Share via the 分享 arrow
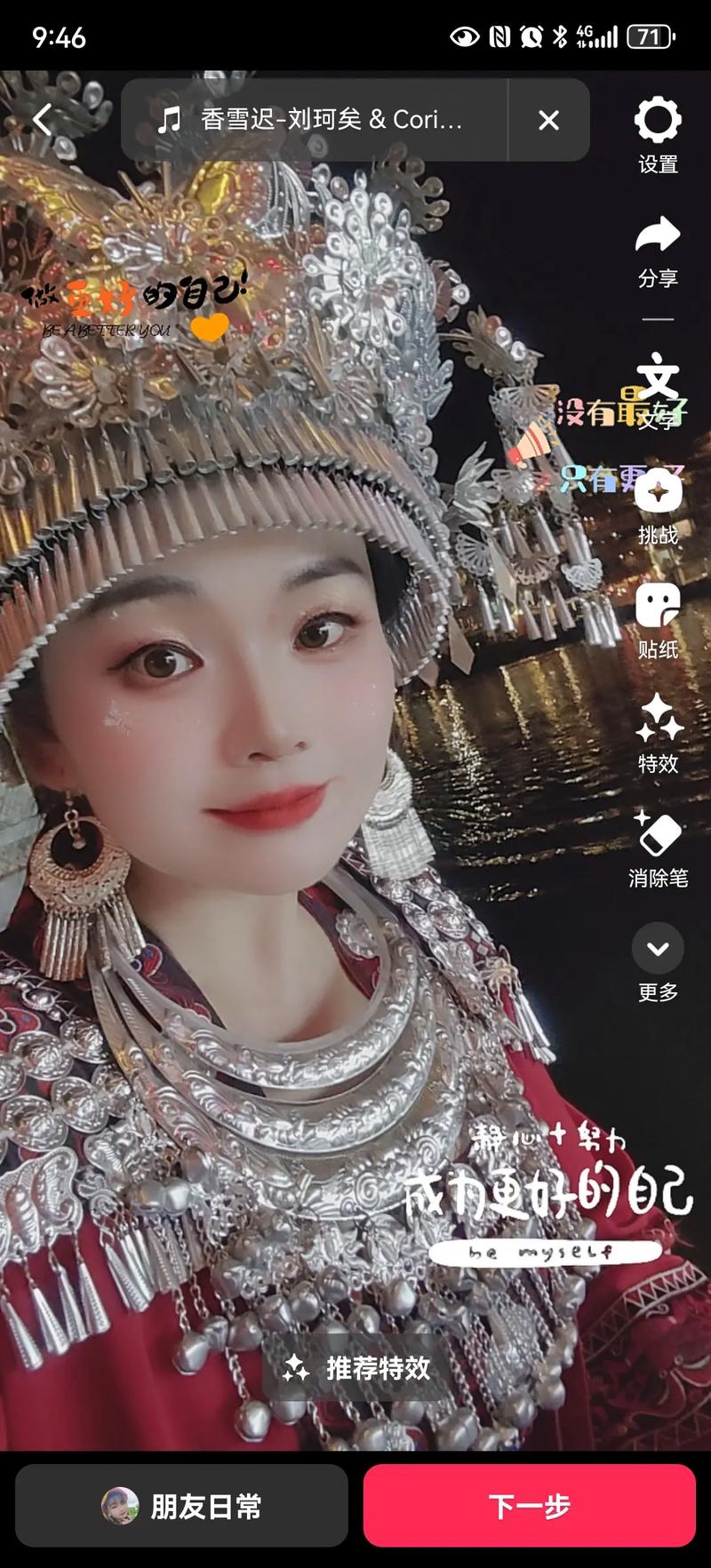 [x=658, y=249]
